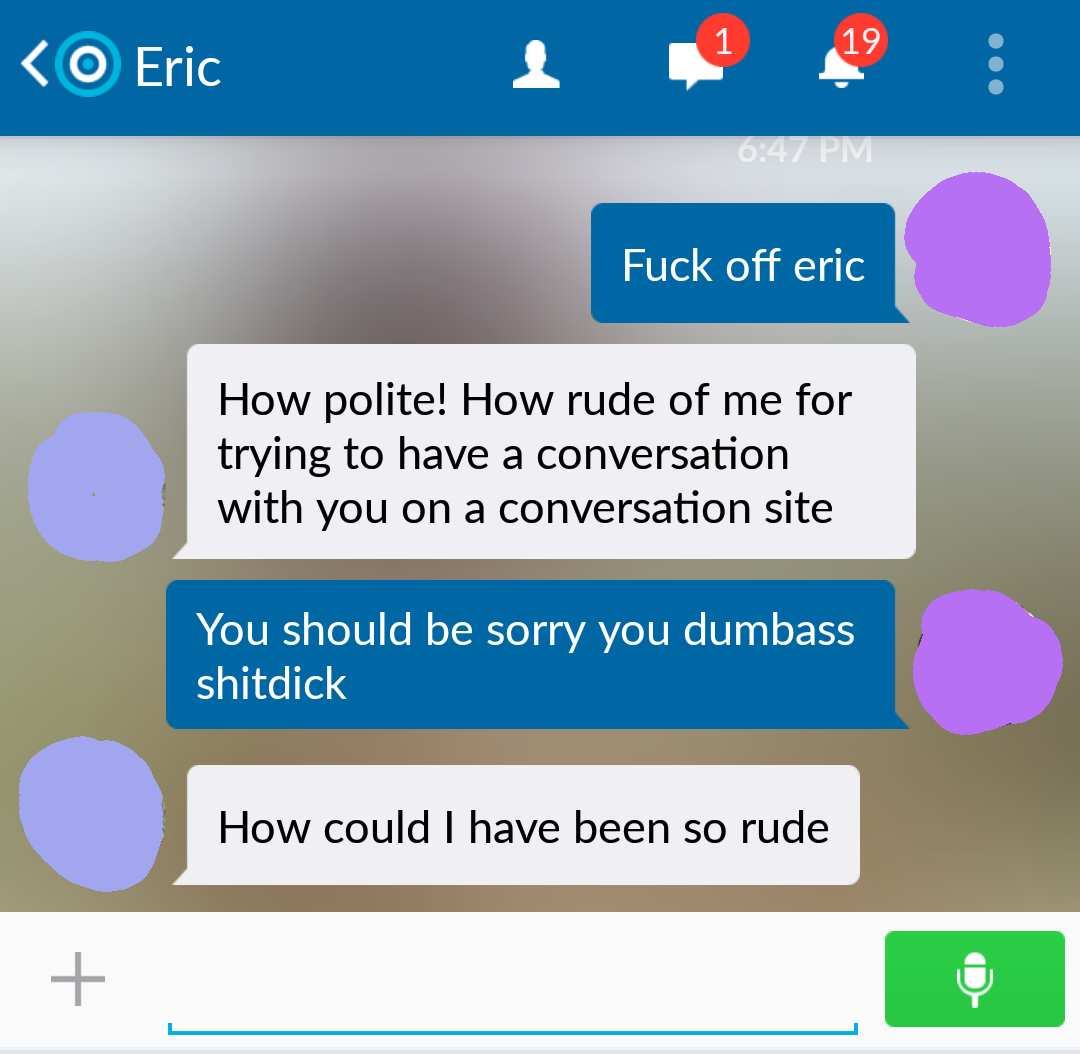Go back from Eric's chat
This screenshot has width=1080, height=1054.
click(x=35, y=66)
